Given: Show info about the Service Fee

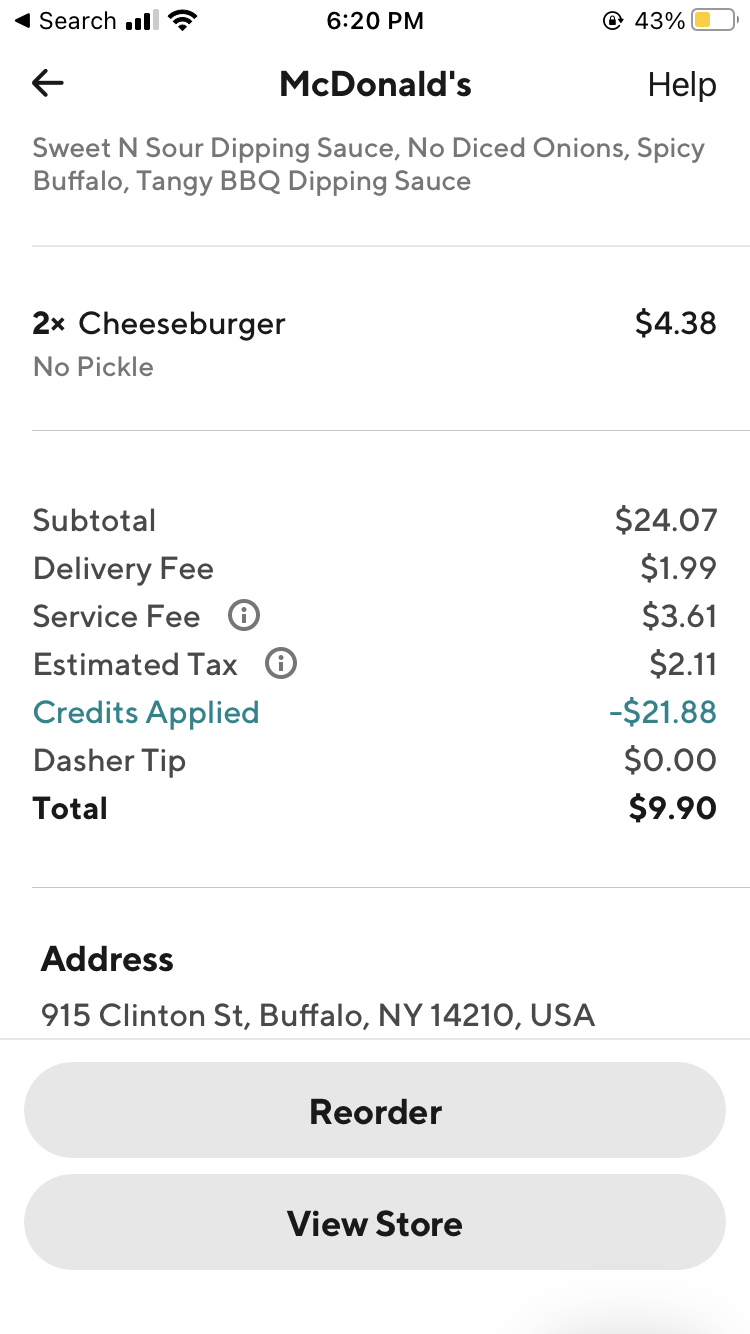Looking at the screenshot, I should [244, 616].
